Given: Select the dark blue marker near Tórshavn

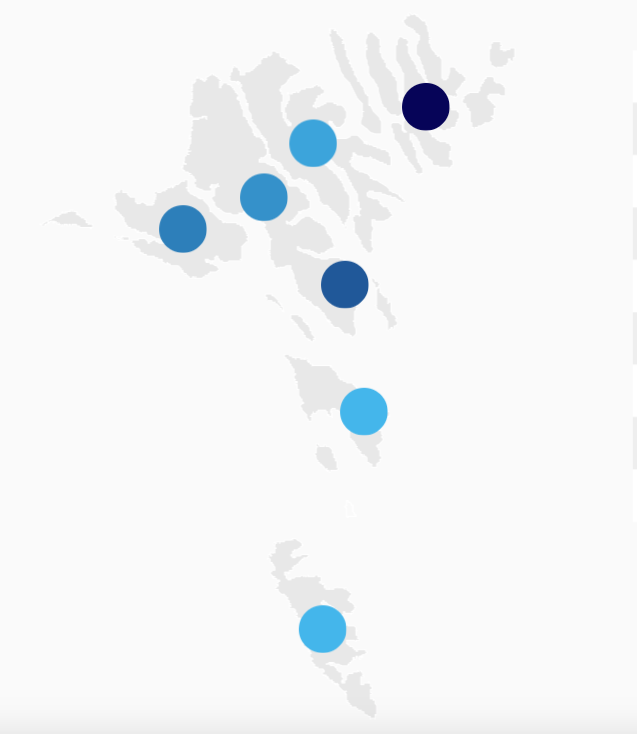Looking at the screenshot, I should 345,285.
